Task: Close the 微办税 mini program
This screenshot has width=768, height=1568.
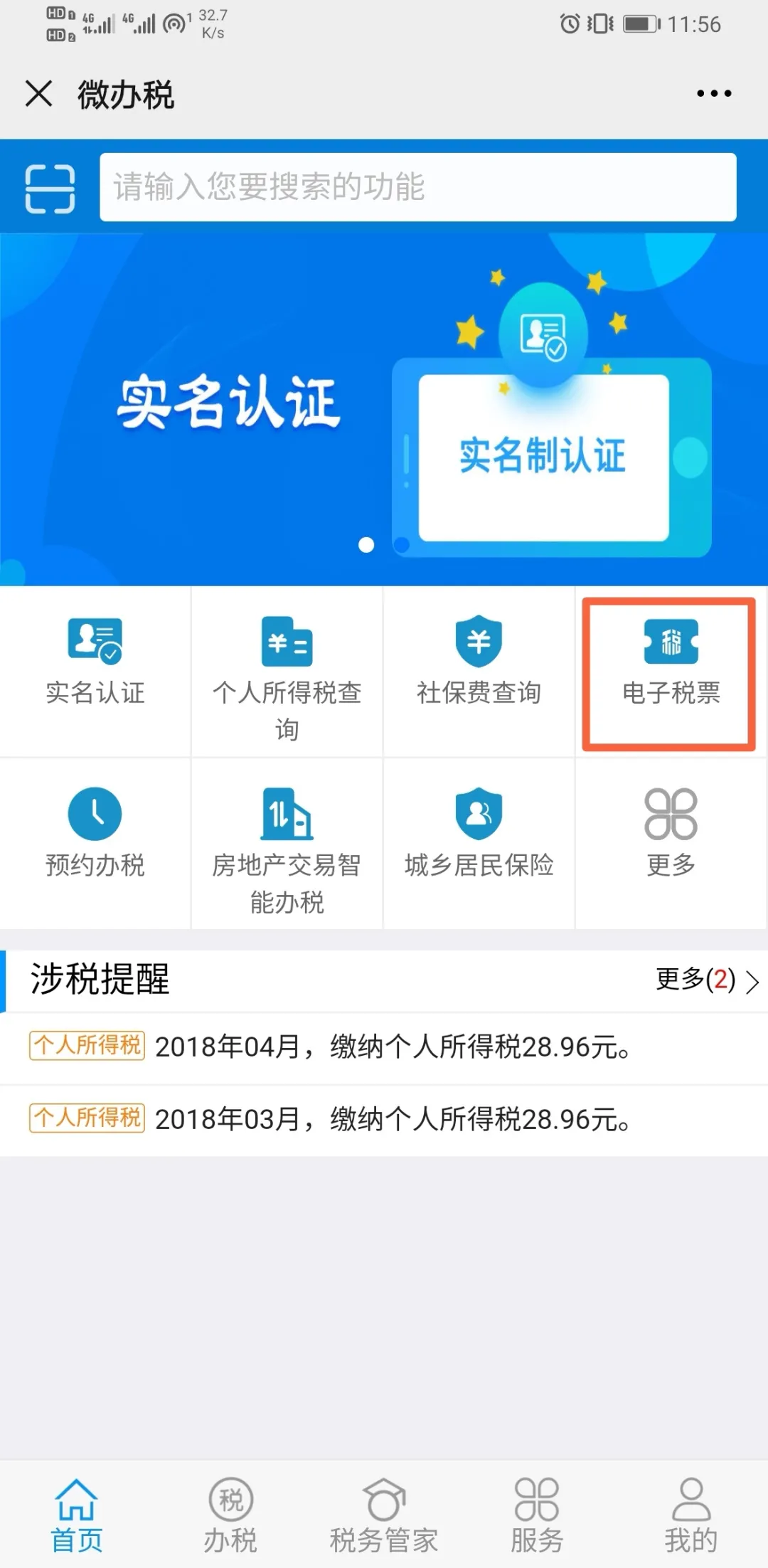Action: tap(38, 93)
